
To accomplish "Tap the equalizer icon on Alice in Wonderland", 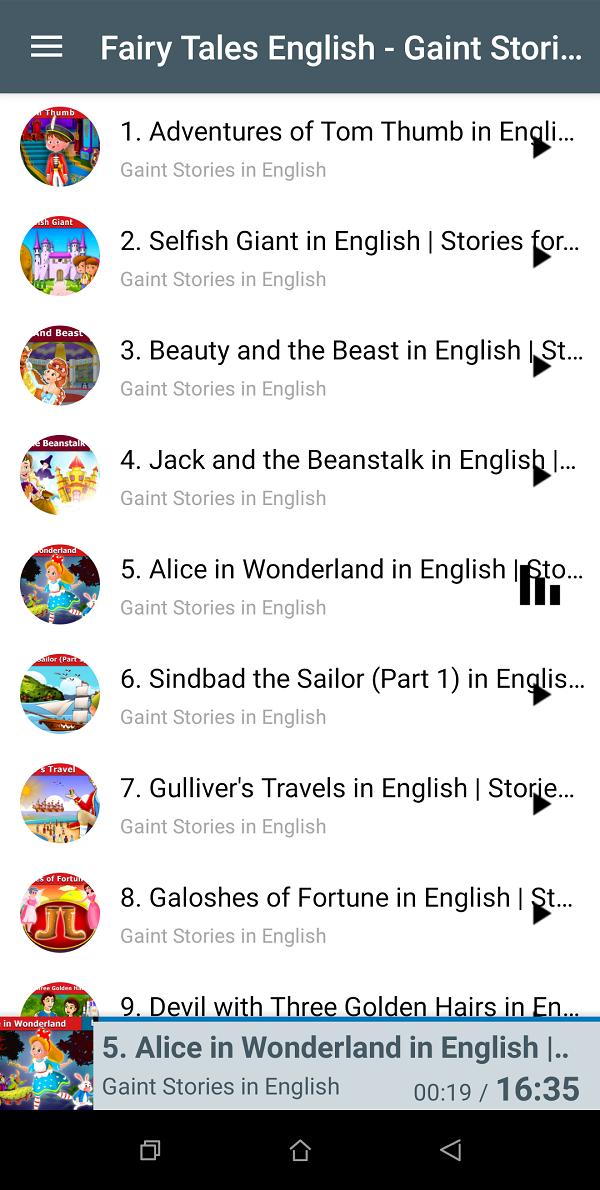I will pyautogui.click(x=540, y=586).
